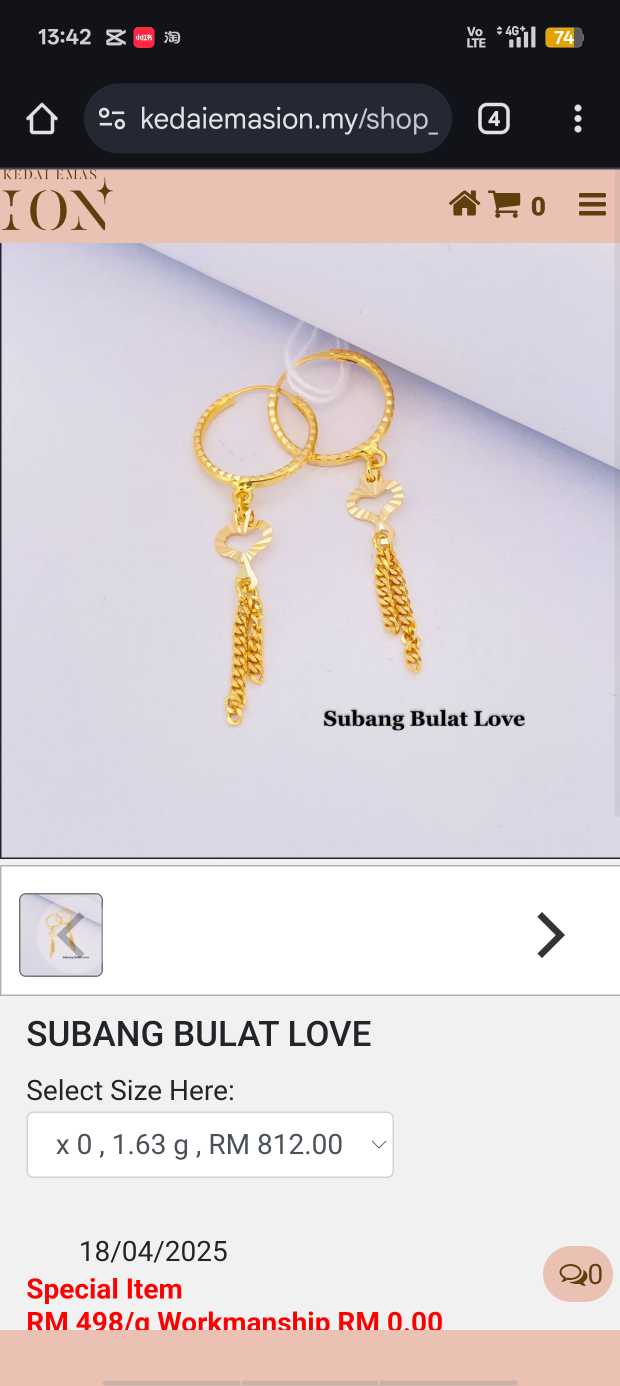Open the browser overflow menu
The height and width of the screenshot is (1386, 620).
[578, 119]
